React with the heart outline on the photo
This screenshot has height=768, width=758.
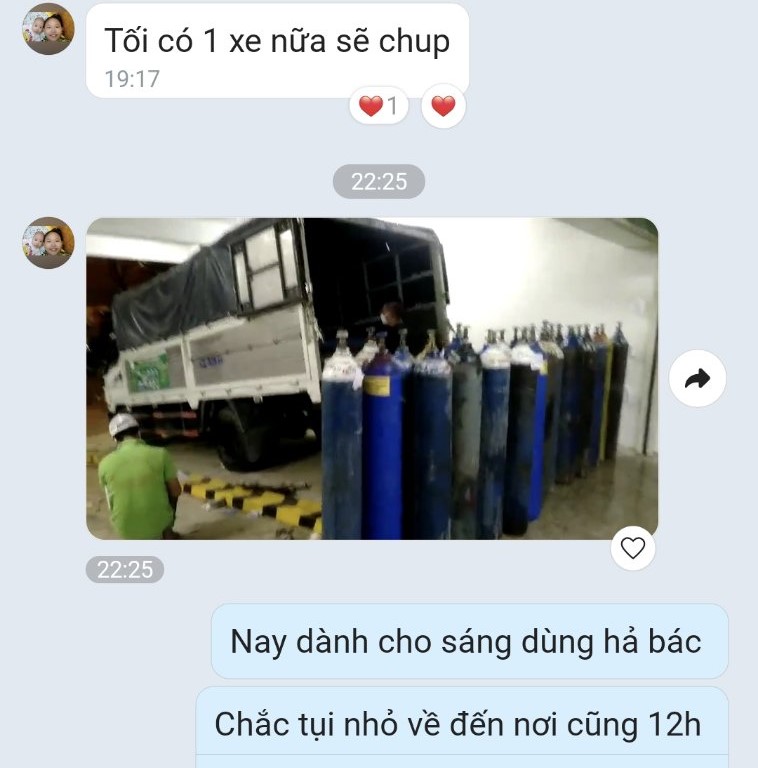click(x=632, y=547)
